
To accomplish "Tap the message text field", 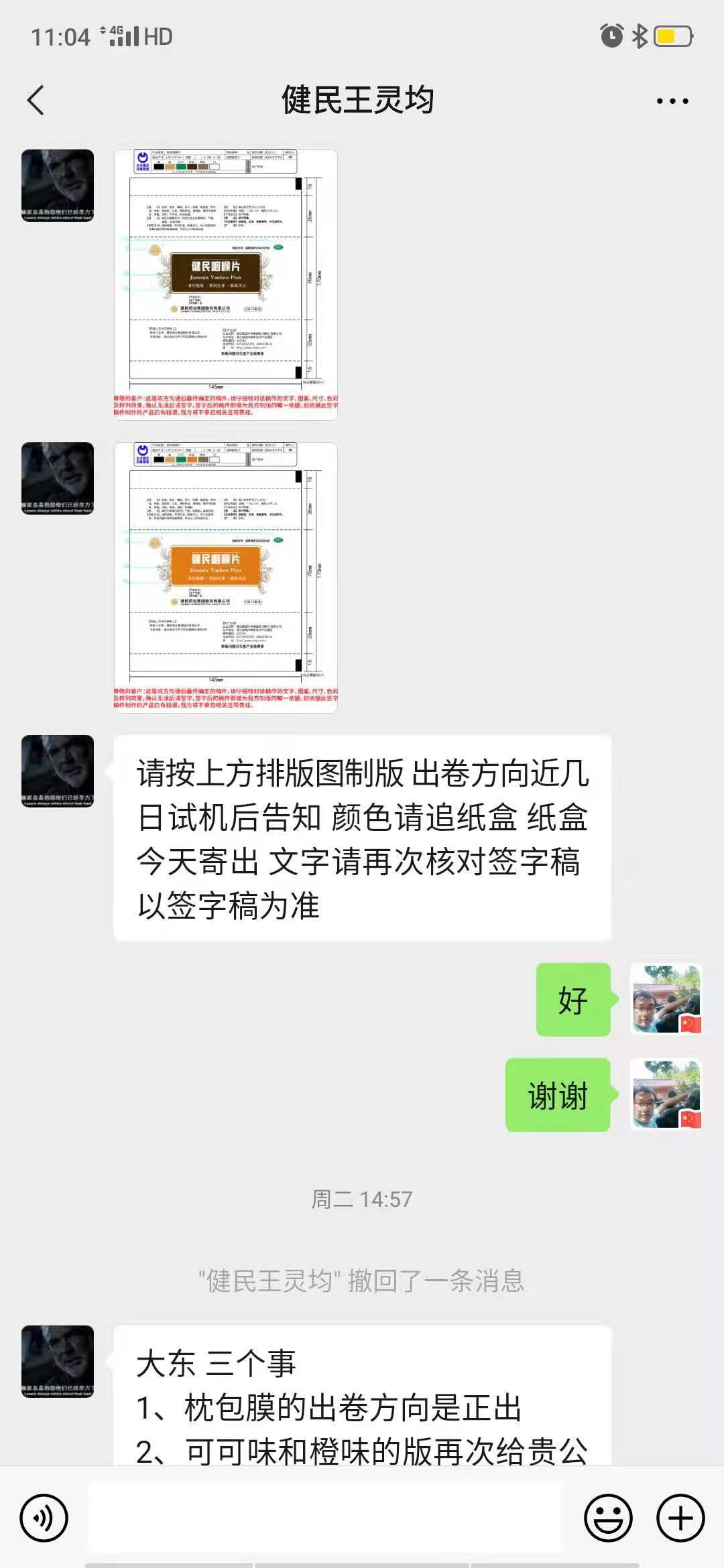I will click(x=324, y=1517).
